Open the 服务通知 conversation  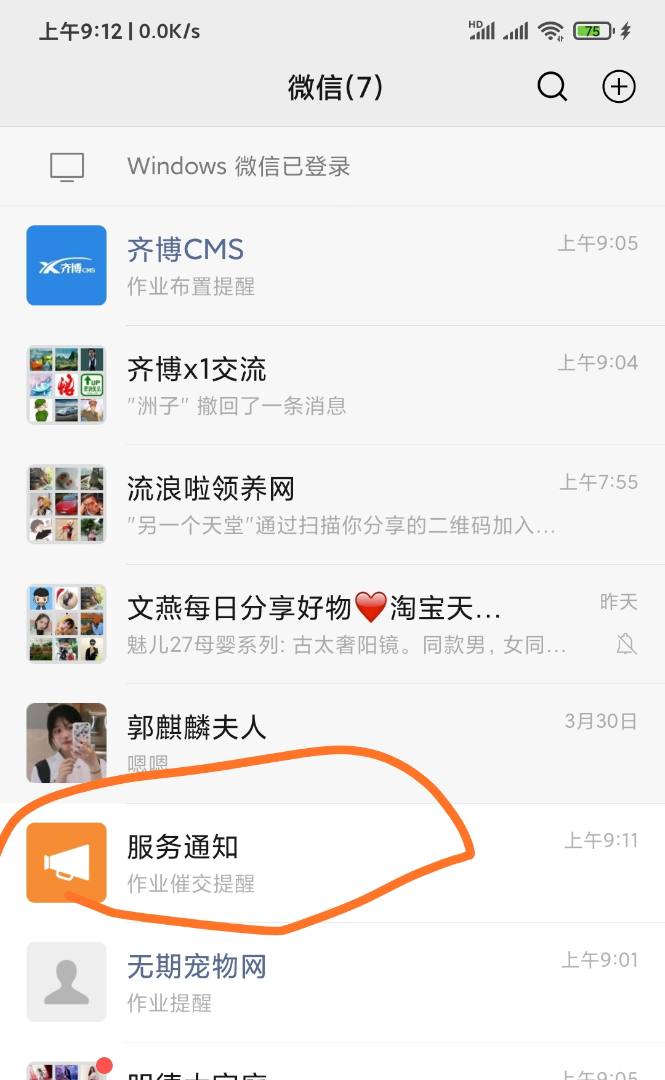click(x=332, y=862)
